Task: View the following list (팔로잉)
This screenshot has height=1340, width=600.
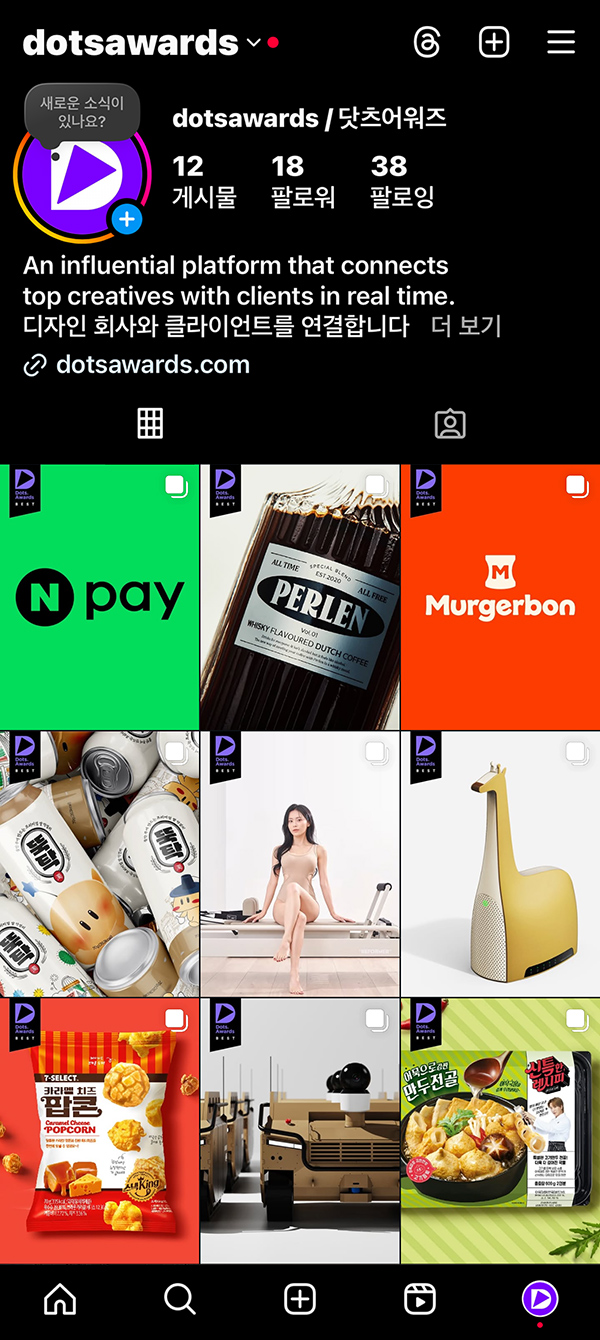Action: [402, 180]
